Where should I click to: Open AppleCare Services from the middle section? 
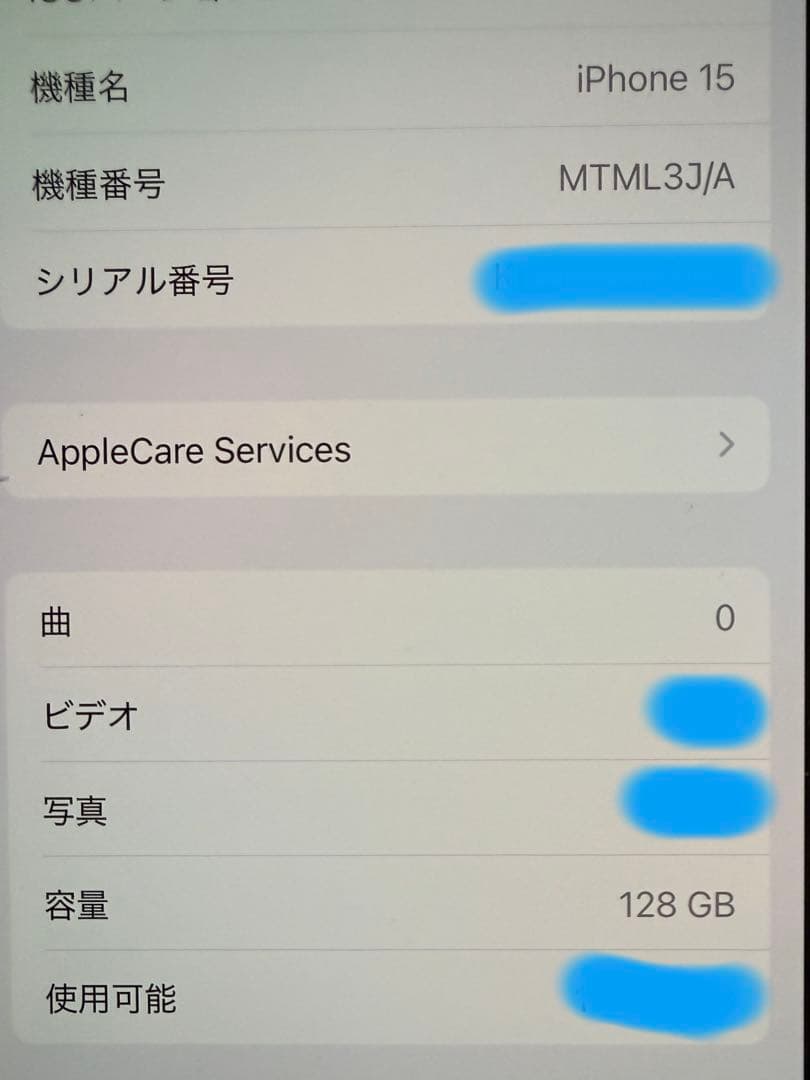193,450
